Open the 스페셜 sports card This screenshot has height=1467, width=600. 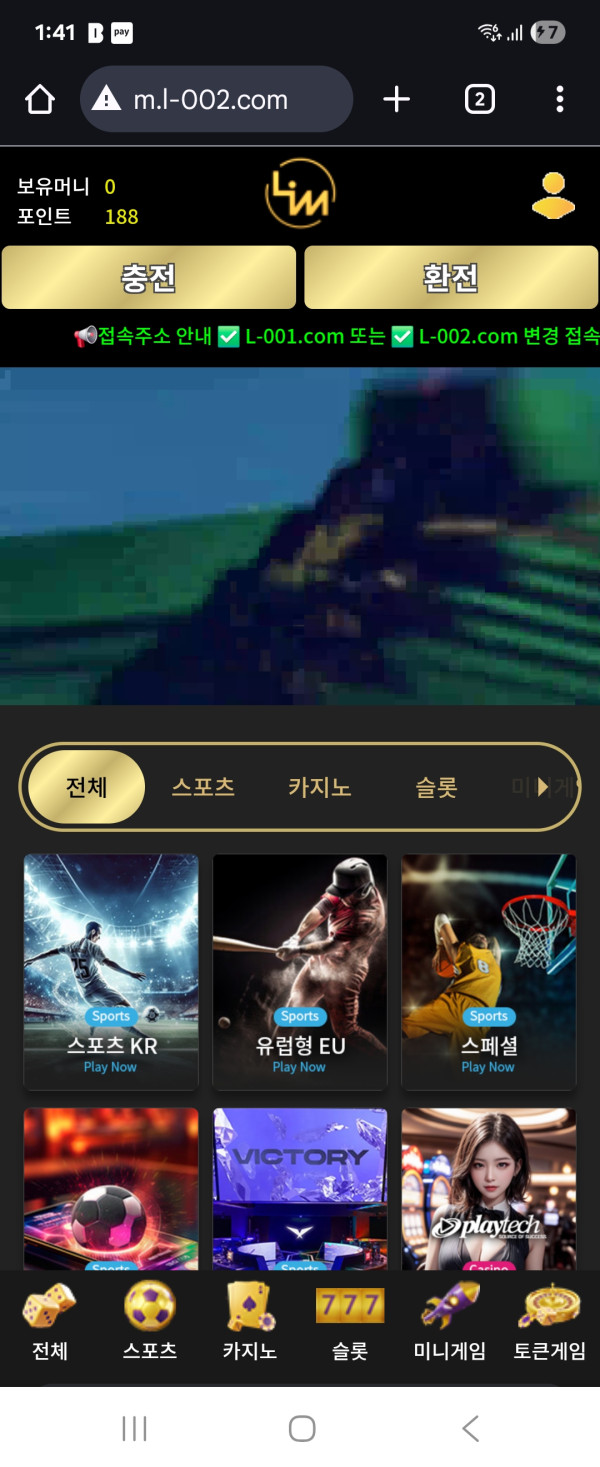pos(488,970)
